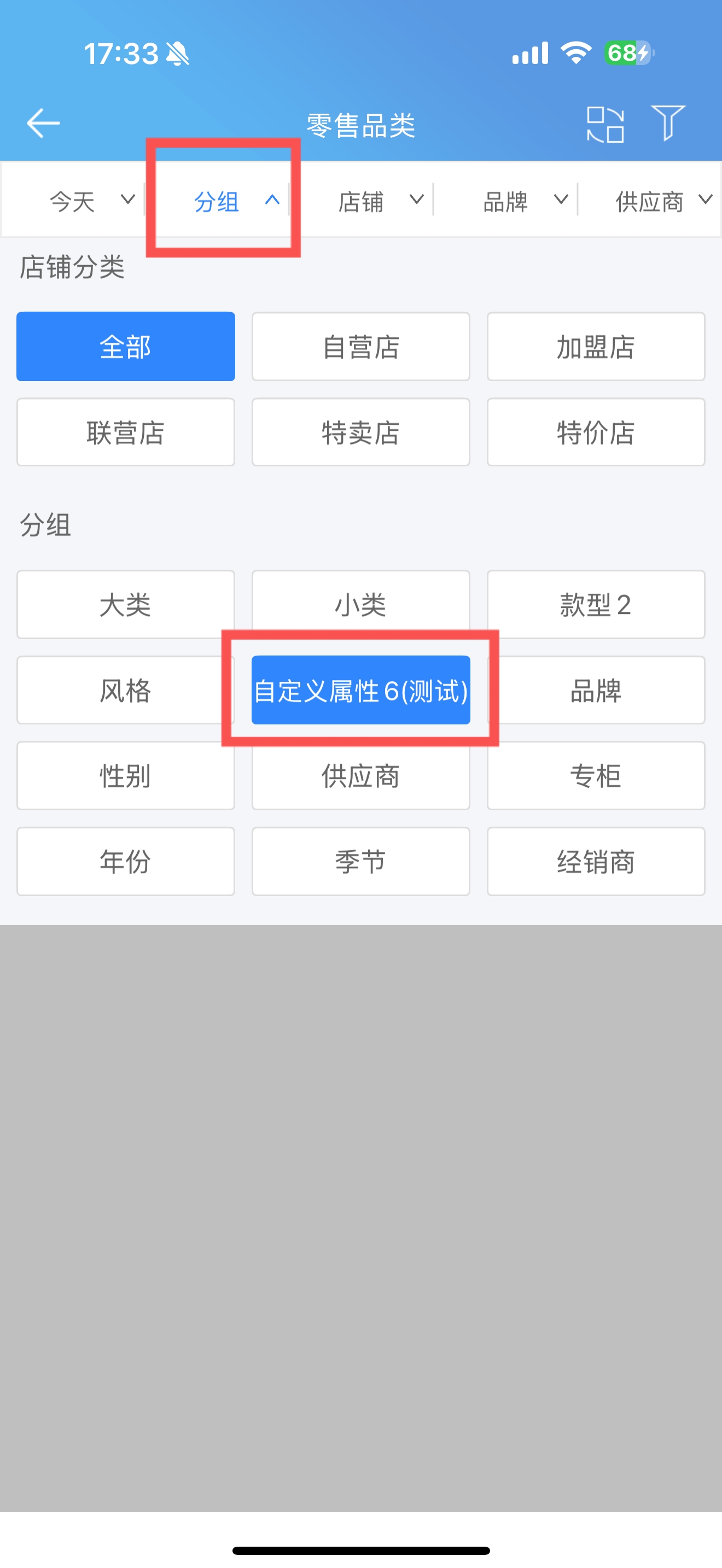
Task: Select the 特价店 chip
Action: 596,432
